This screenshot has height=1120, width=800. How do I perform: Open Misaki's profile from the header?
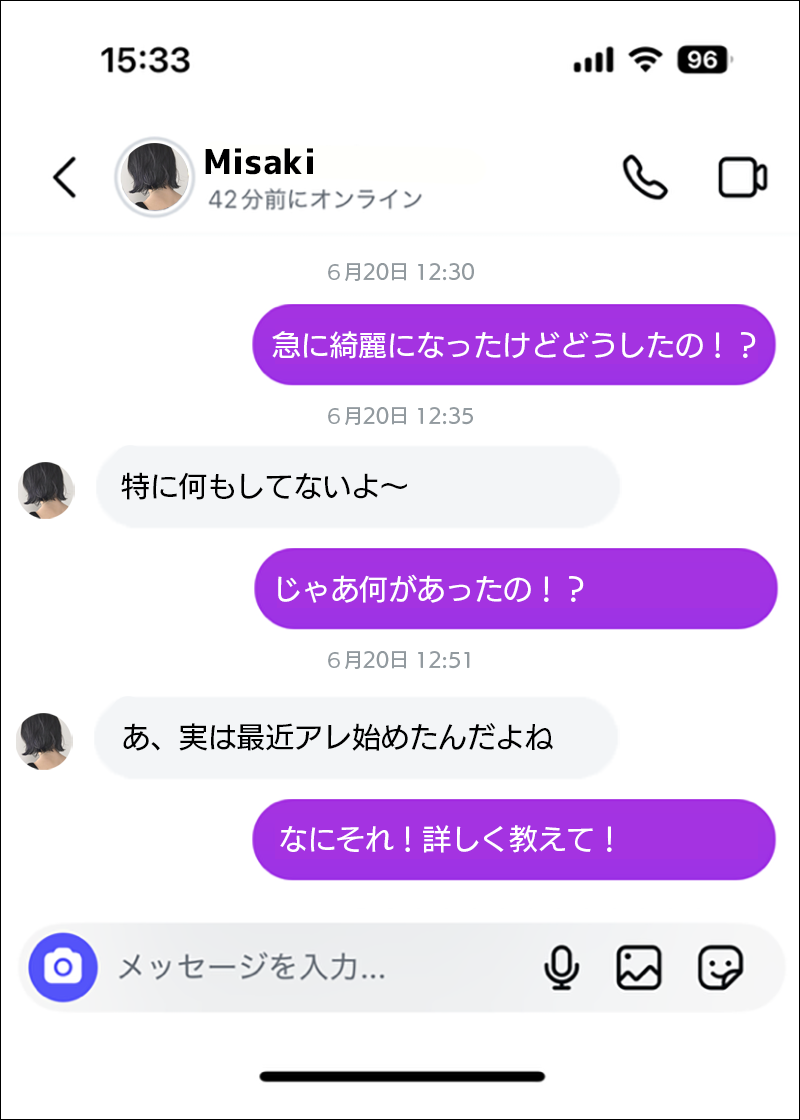coord(155,177)
